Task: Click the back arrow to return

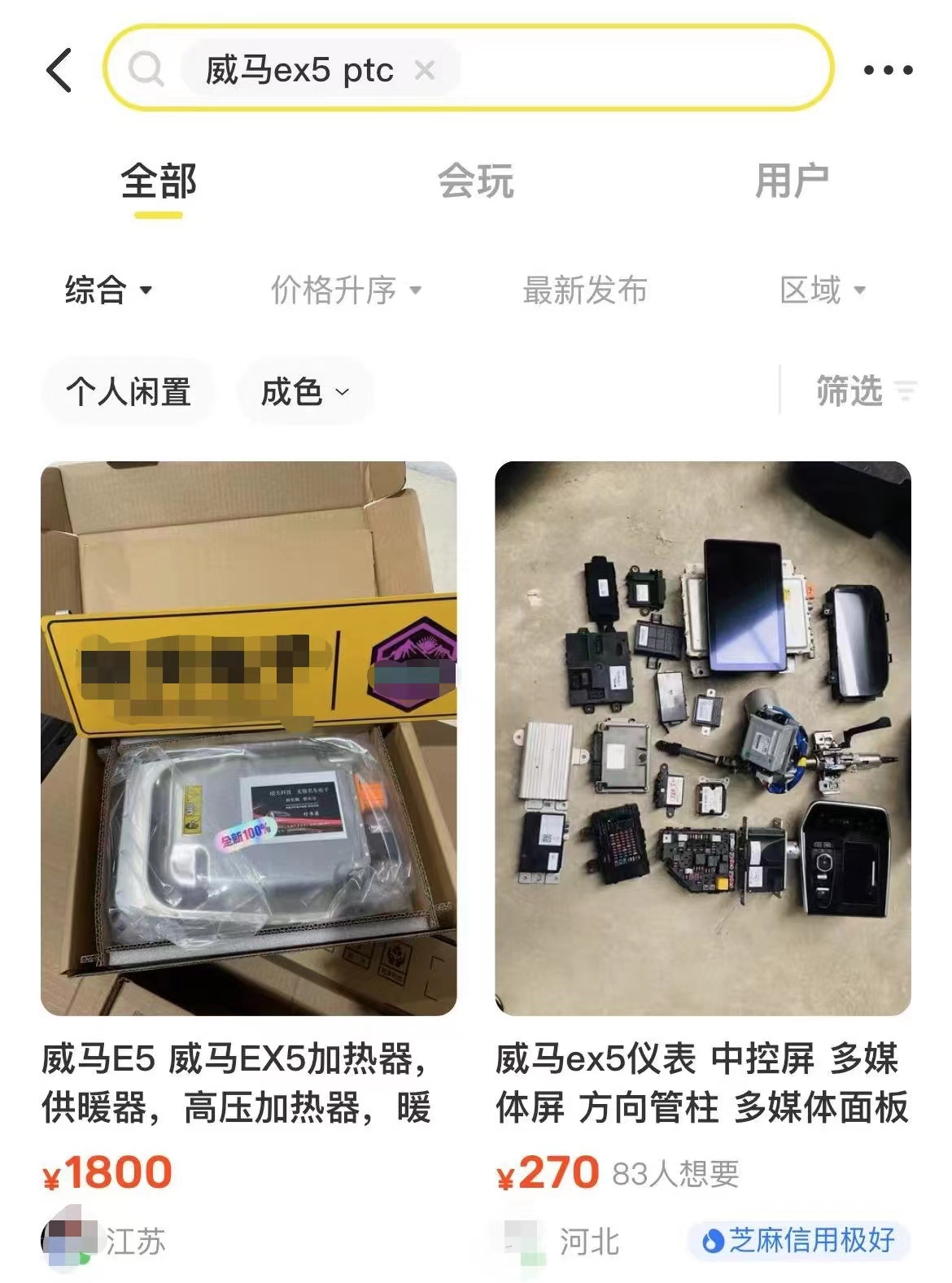Action: click(57, 69)
